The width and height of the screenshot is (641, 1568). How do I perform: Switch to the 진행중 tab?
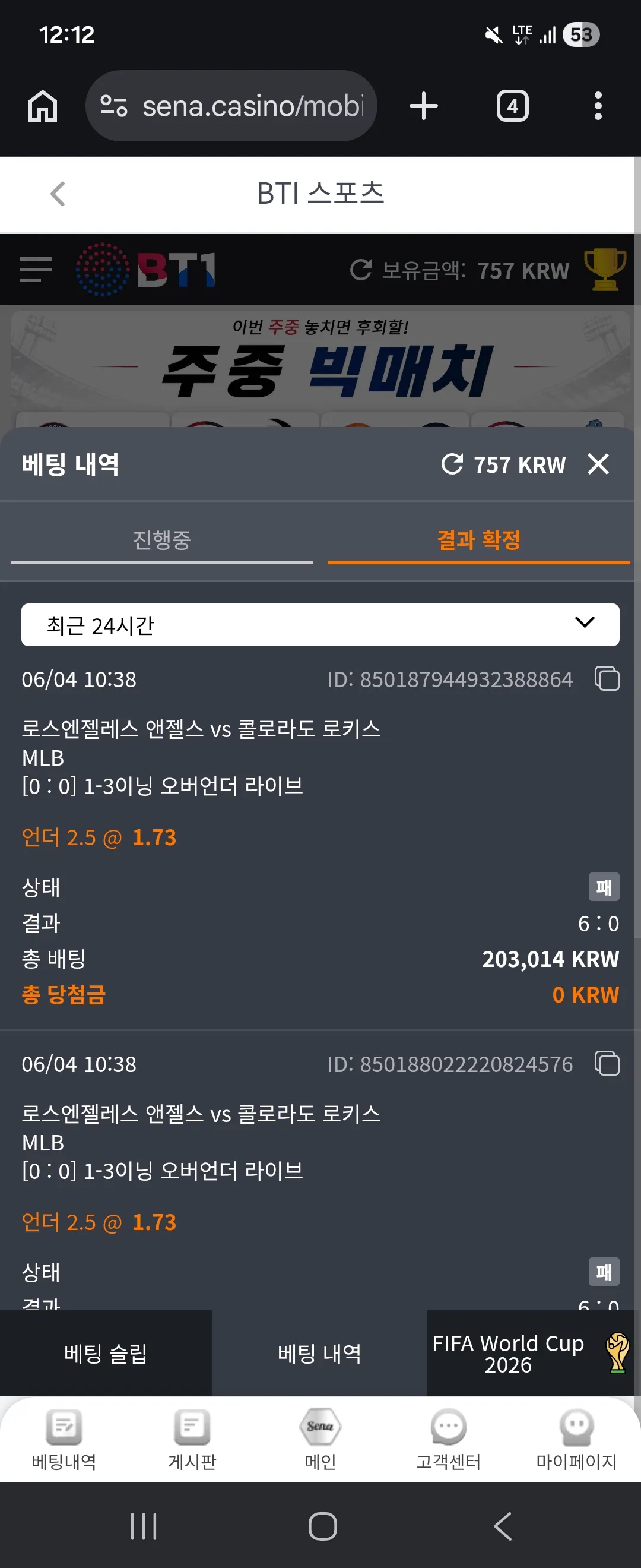tap(162, 540)
